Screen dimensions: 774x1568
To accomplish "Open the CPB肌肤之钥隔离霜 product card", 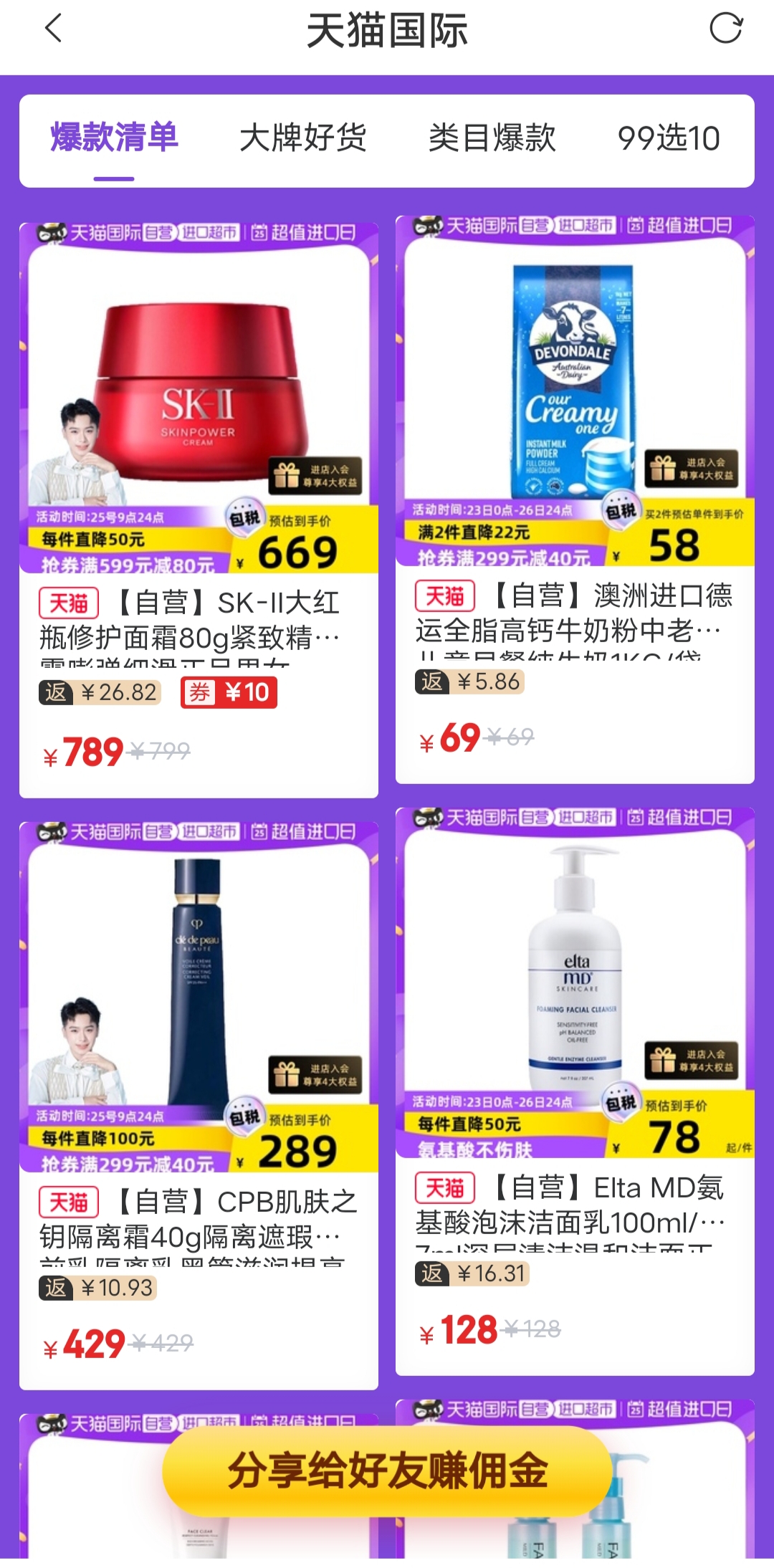I will [199, 996].
